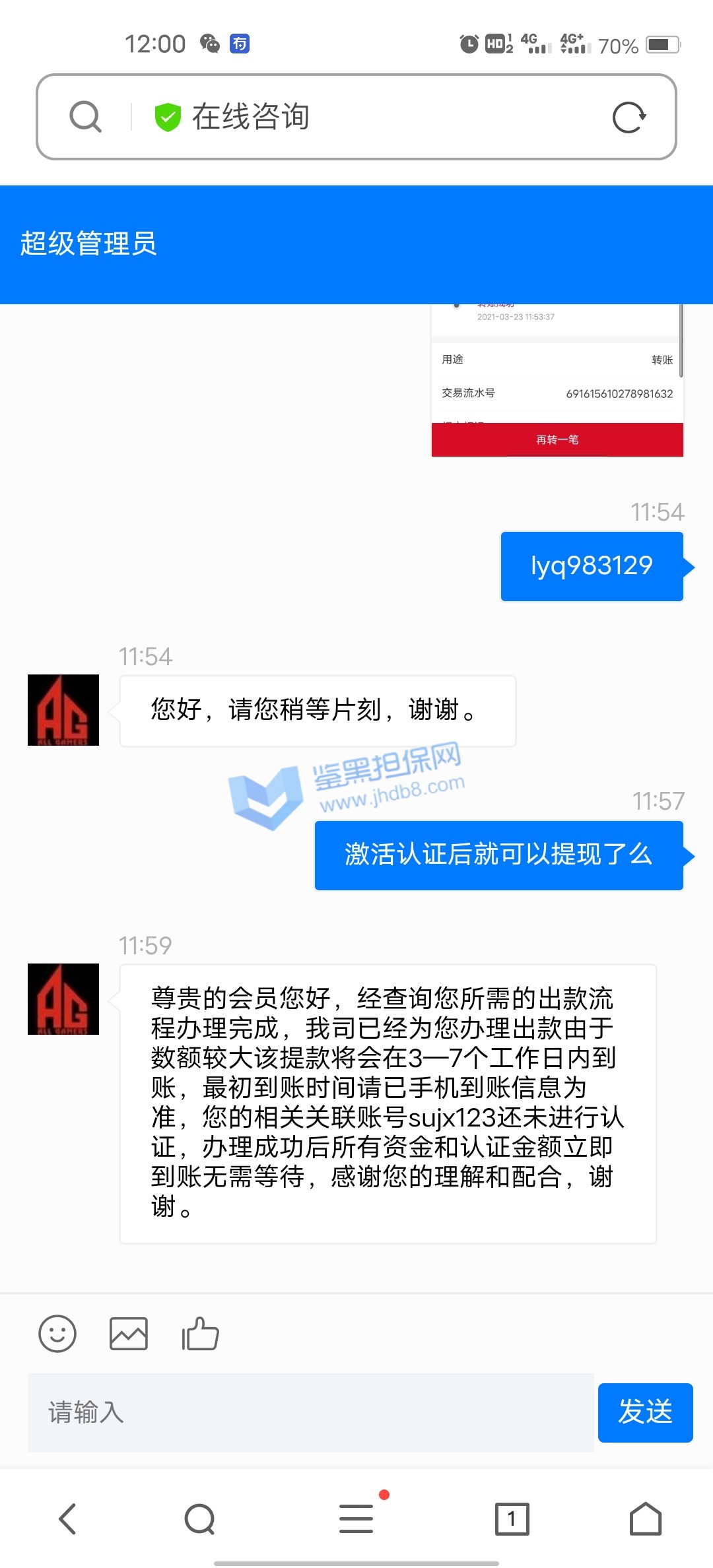Tap the thumbs-up rating icon
The height and width of the screenshot is (1568, 713).
click(x=200, y=1334)
